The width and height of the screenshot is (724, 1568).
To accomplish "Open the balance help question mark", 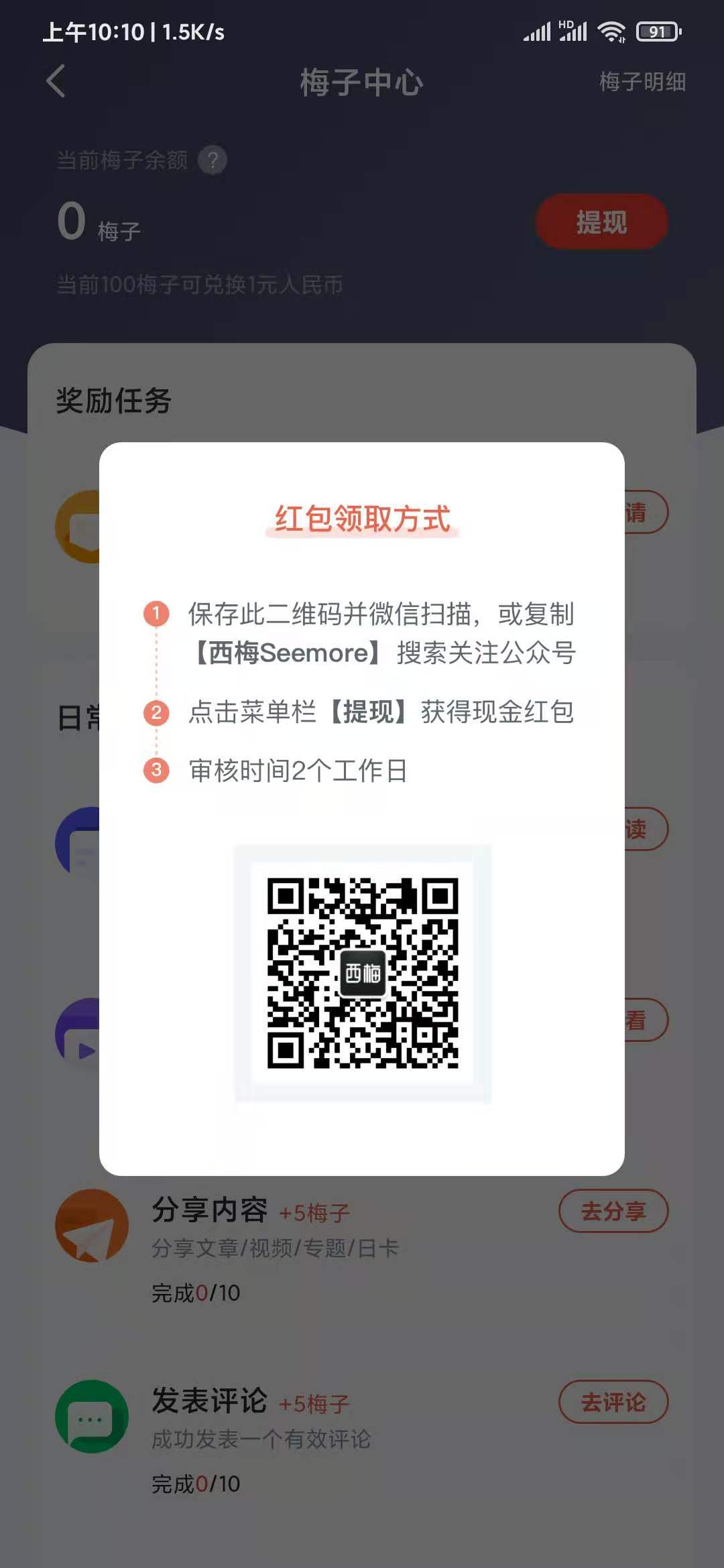I will click(213, 161).
